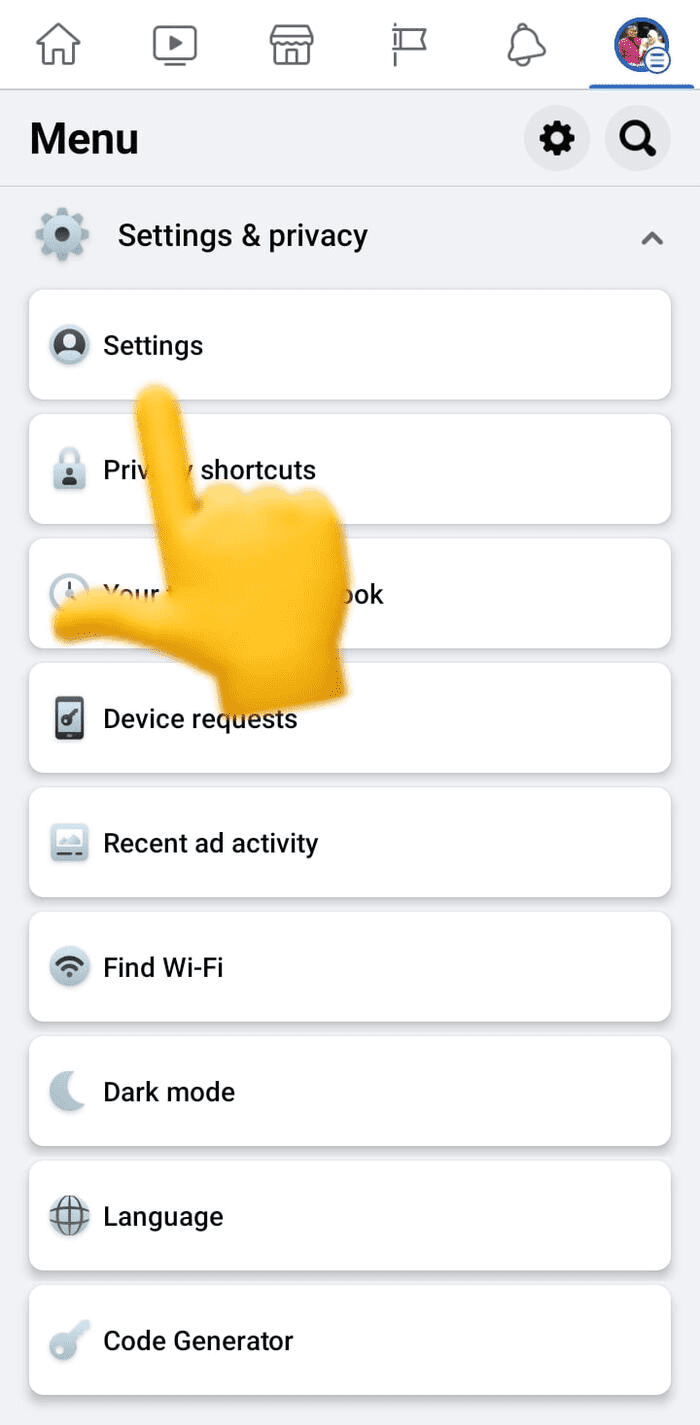Screen dimensions: 700x1425
Task: Search the menu with magnifier icon
Action: pos(638,138)
